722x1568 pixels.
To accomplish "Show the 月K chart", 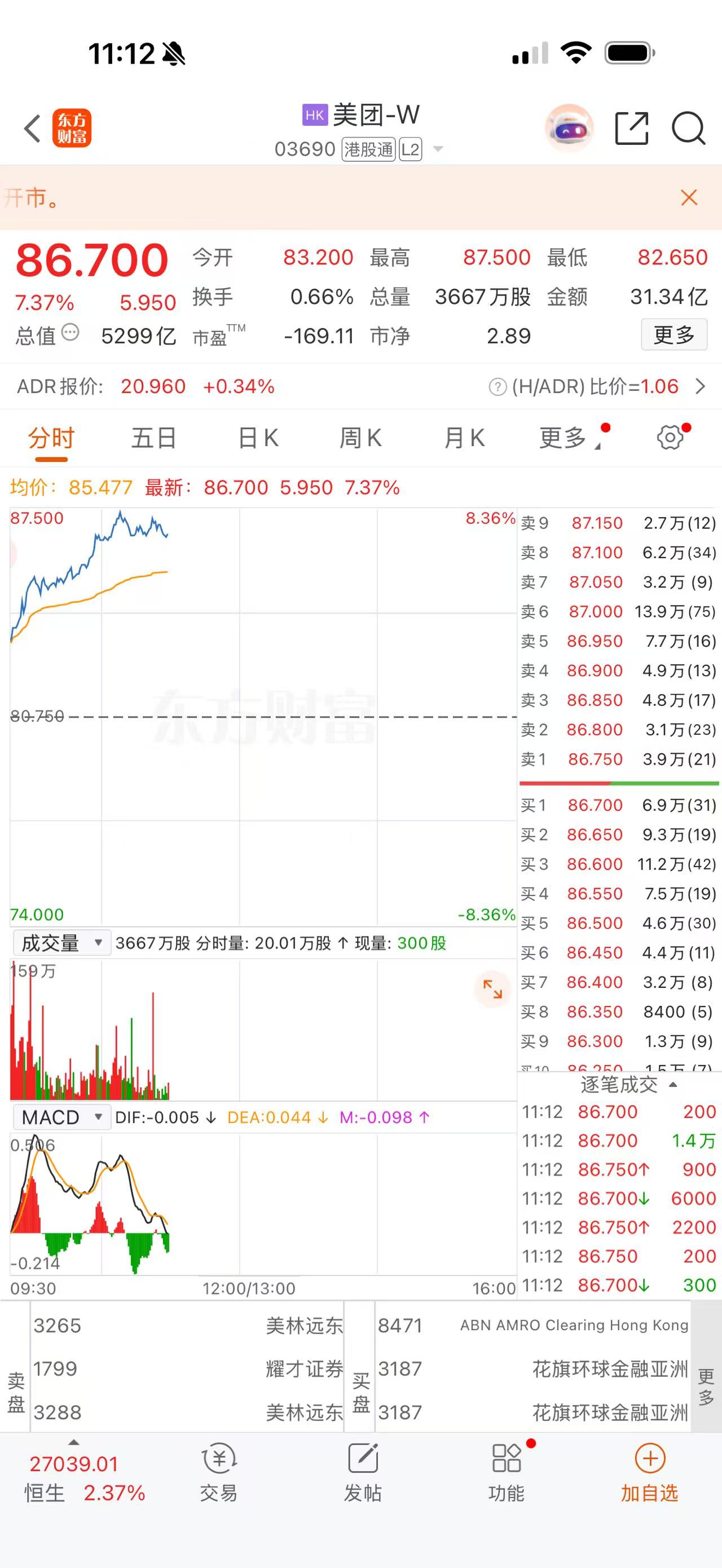I will point(464,438).
